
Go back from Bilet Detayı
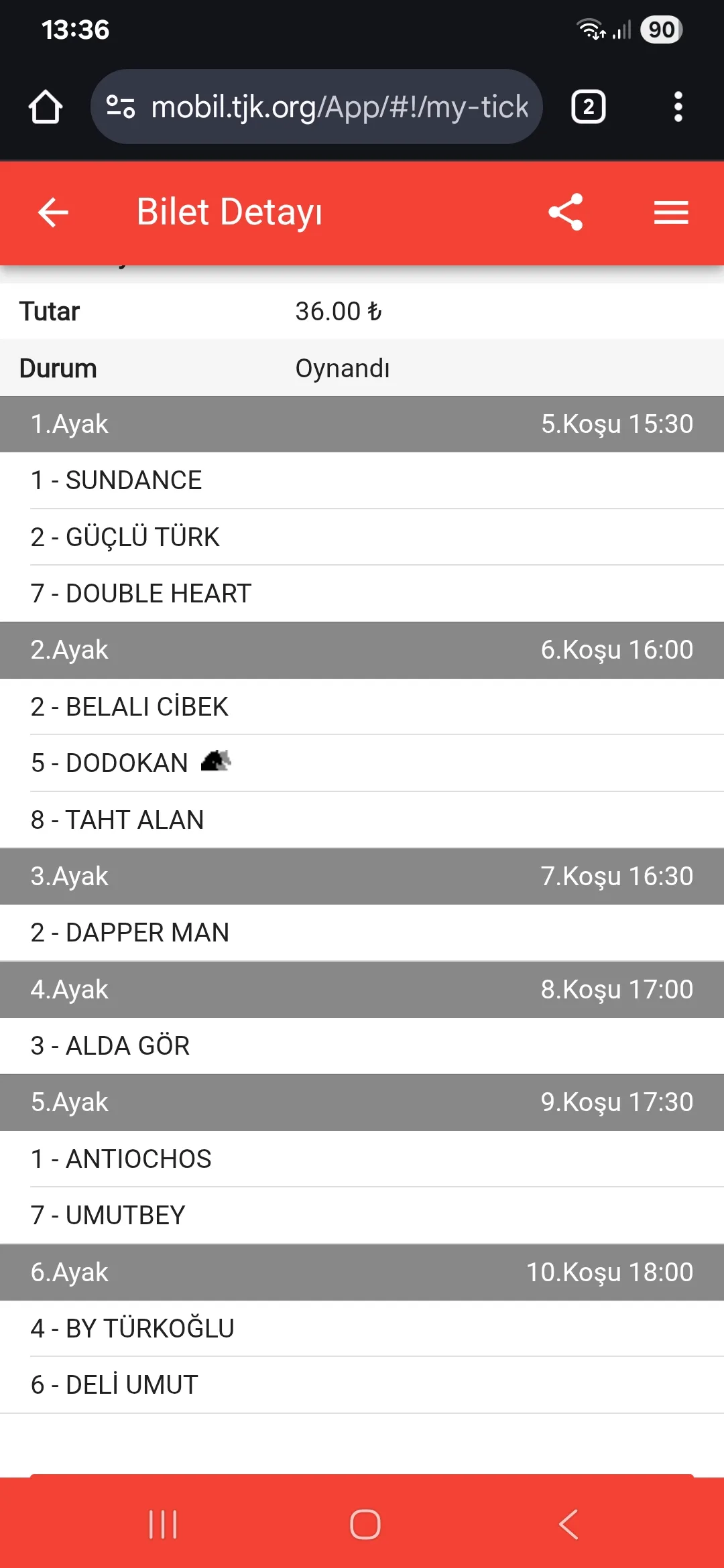click(53, 212)
